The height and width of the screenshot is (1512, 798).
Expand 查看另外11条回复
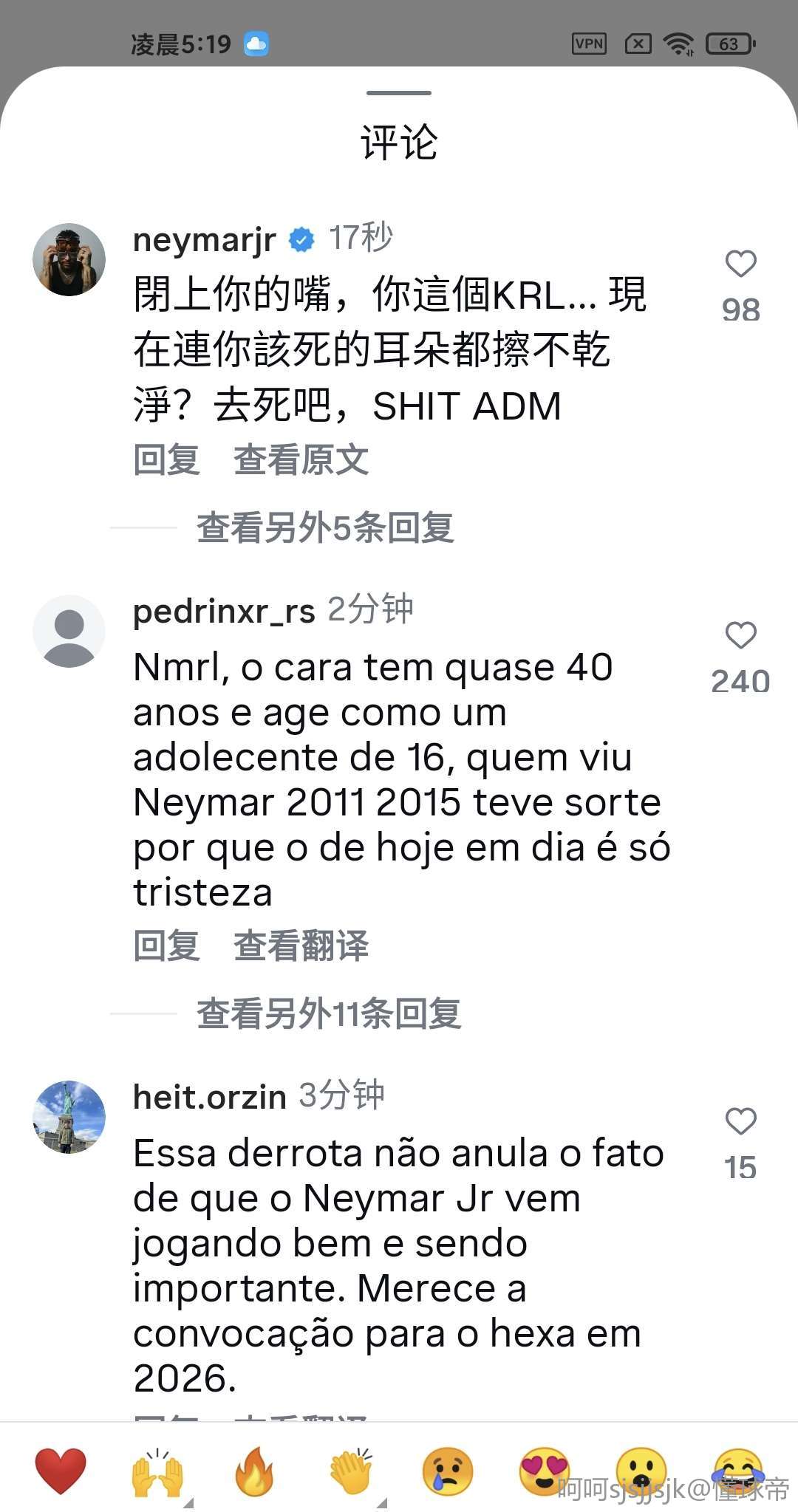329,1013
